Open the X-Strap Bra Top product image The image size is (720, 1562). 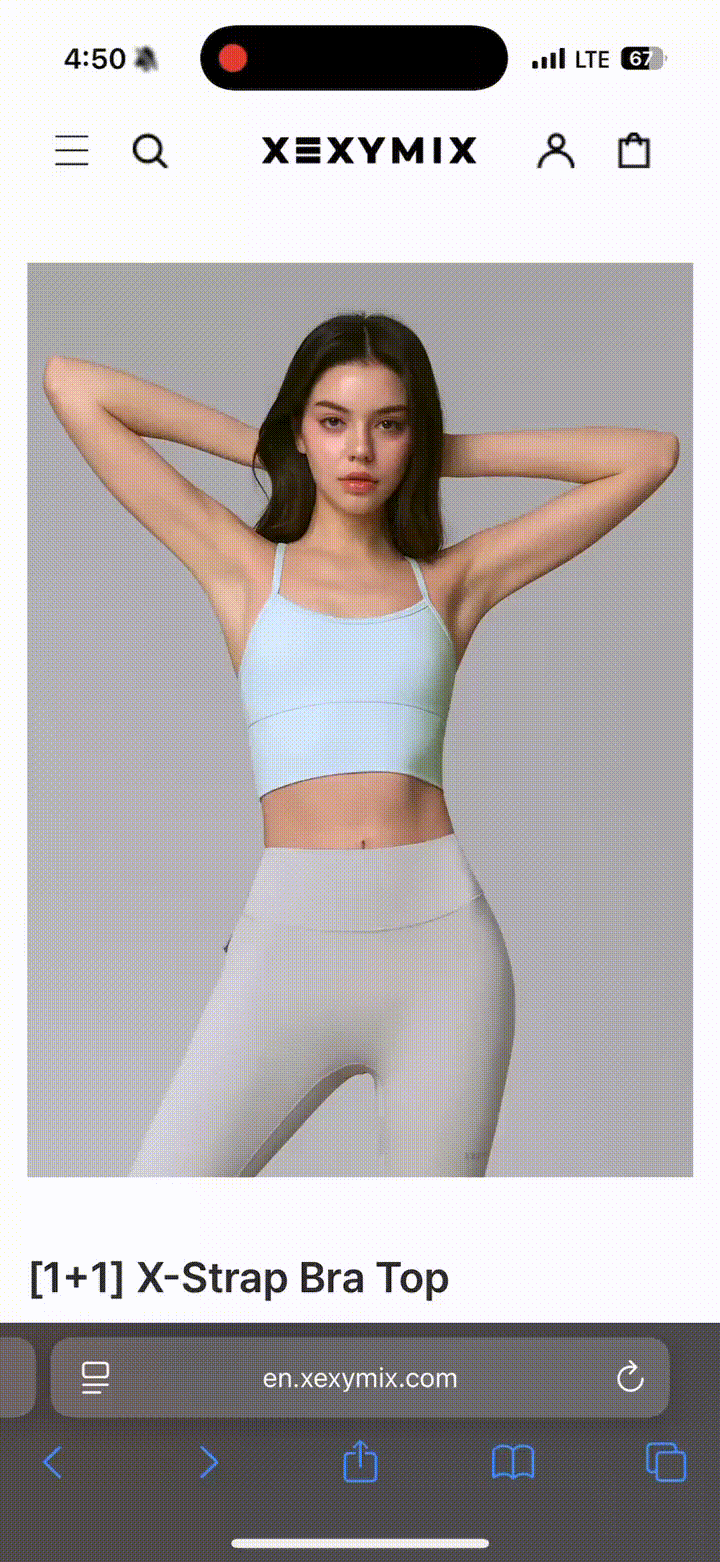(x=360, y=719)
